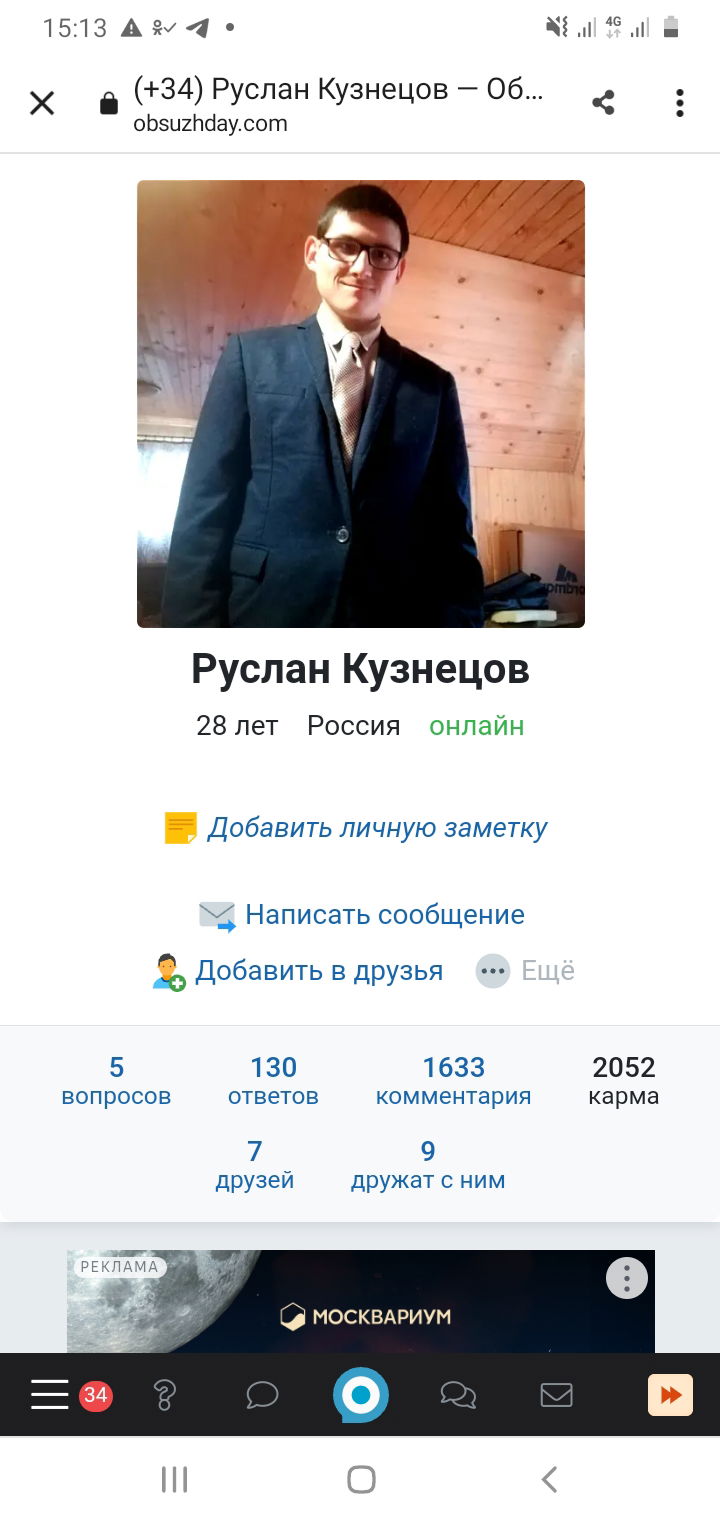Open the envelope messages icon
This screenshot has height=1520, width=720.
(556, 1395)
